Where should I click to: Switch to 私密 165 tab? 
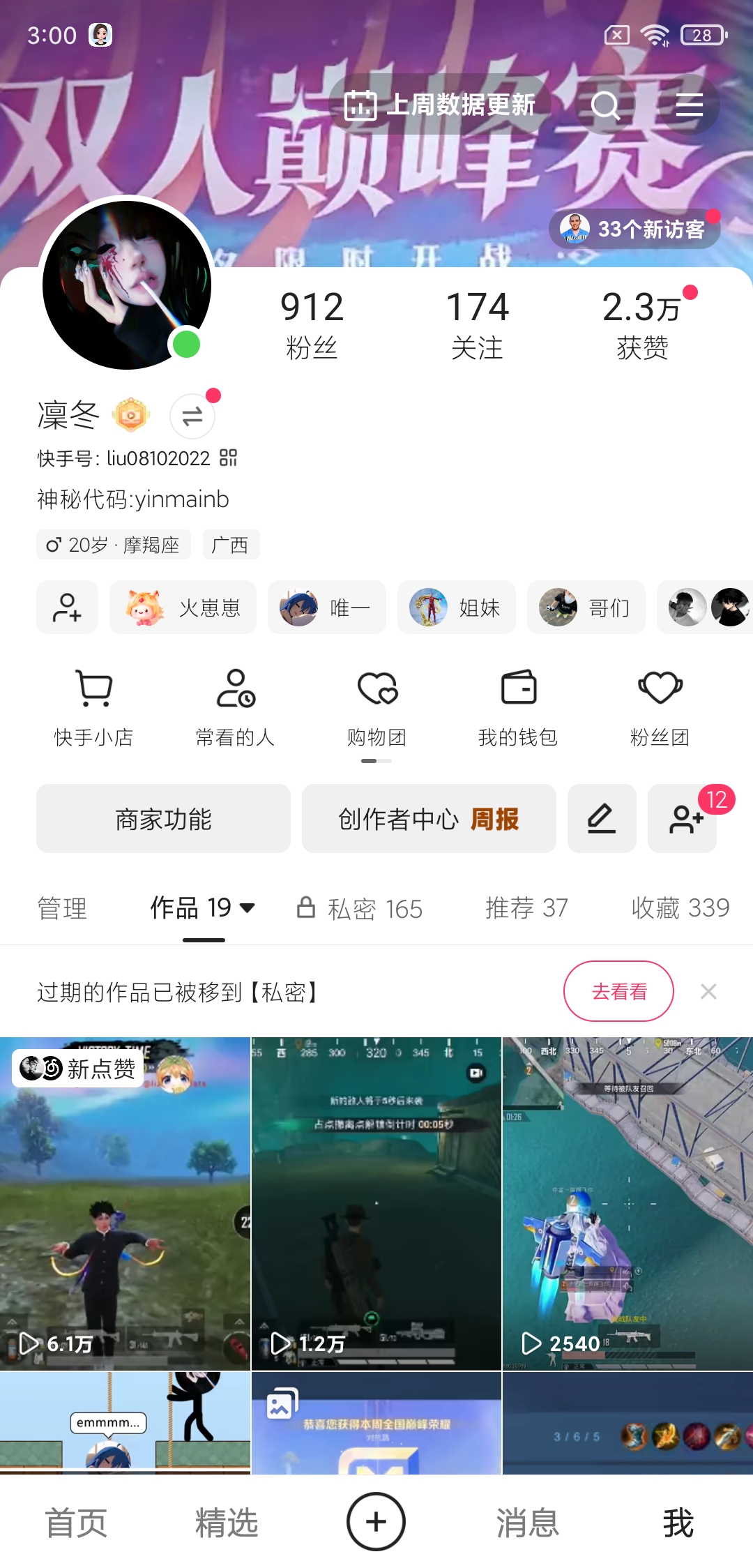point(360,908)
